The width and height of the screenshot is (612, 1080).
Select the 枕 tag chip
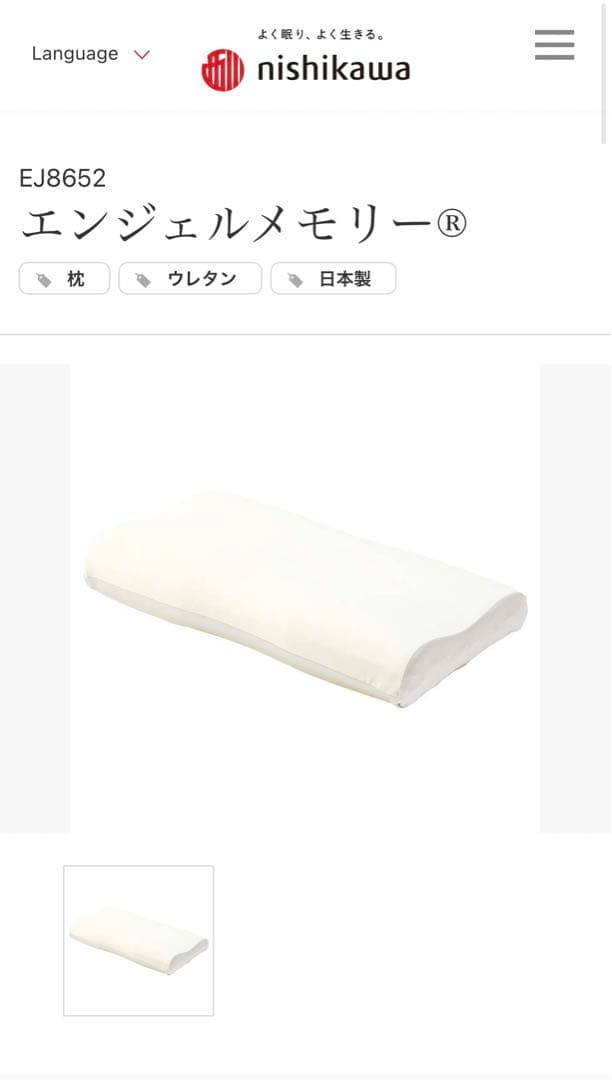click(64, 279)
